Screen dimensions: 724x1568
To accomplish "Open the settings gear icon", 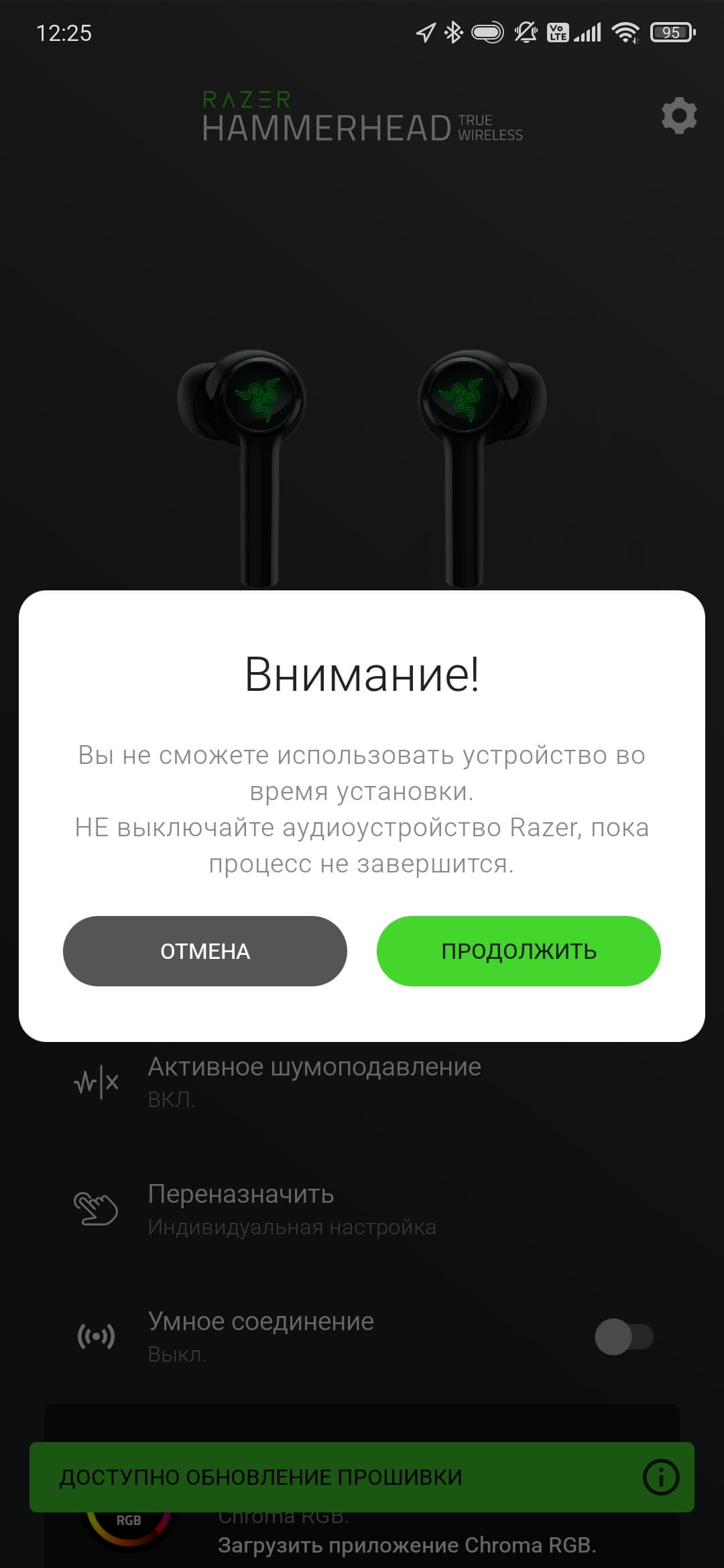I will click(x=678, y=117).
